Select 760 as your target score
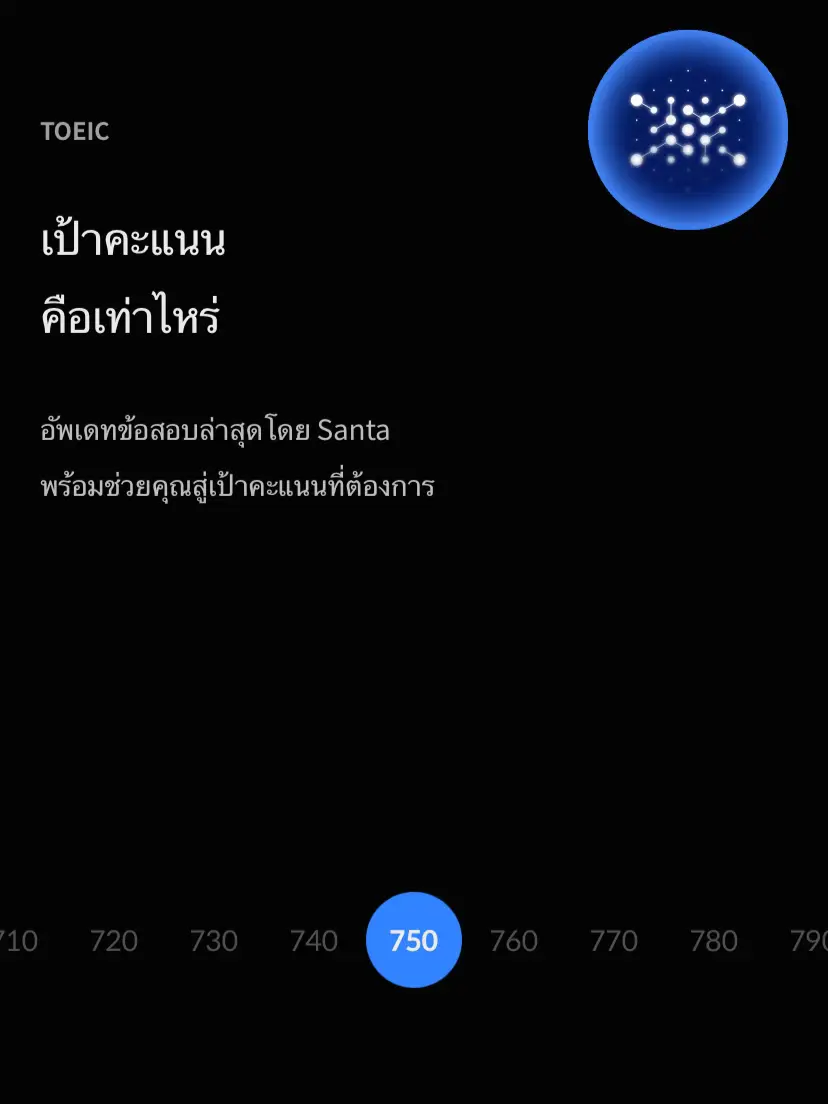This screenshot has height=1104, width=828. (513, 940)
